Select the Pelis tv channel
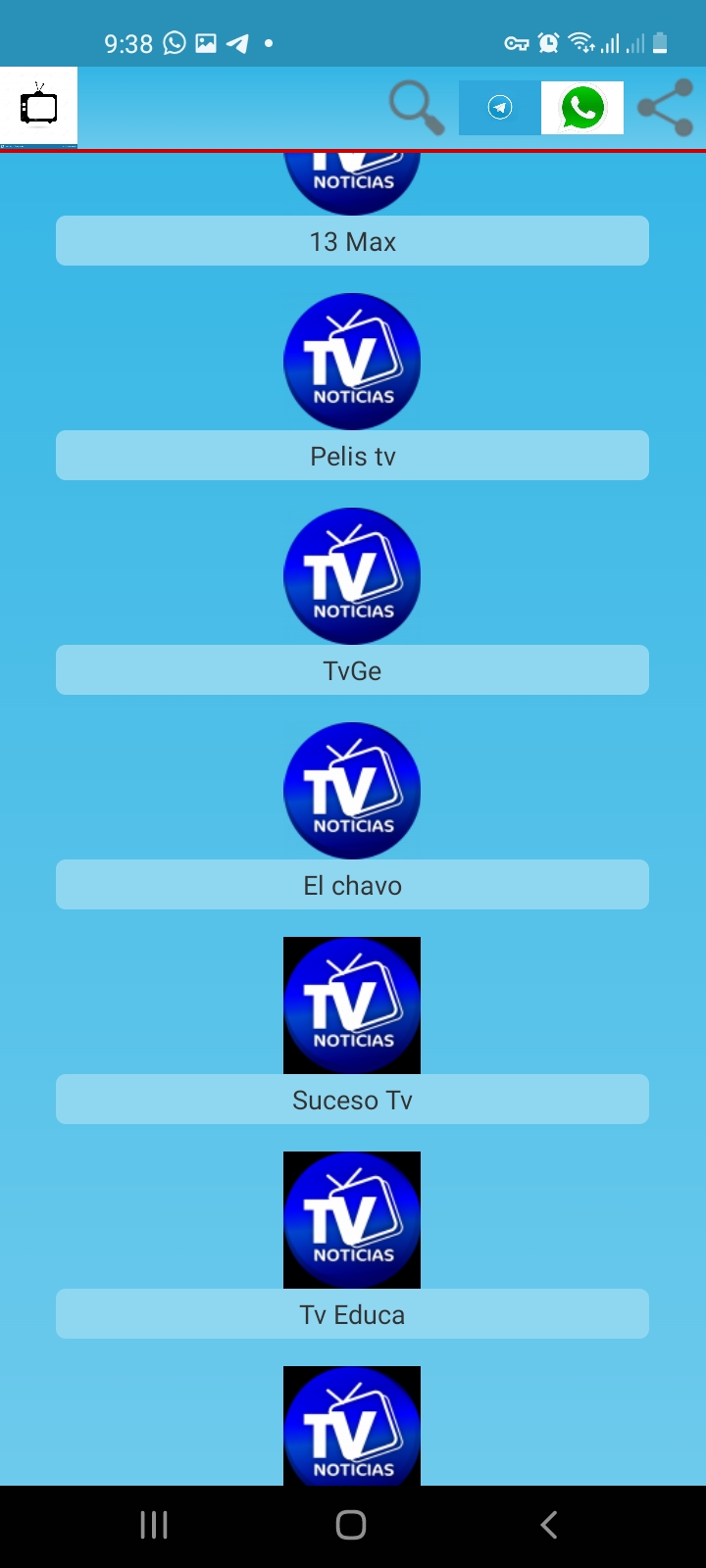 352,456
